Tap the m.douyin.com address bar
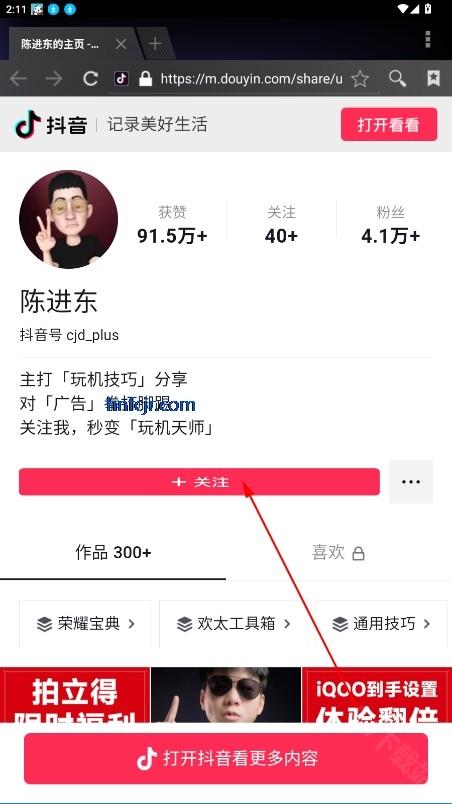The image size is (452, 804). click(251, 78)
